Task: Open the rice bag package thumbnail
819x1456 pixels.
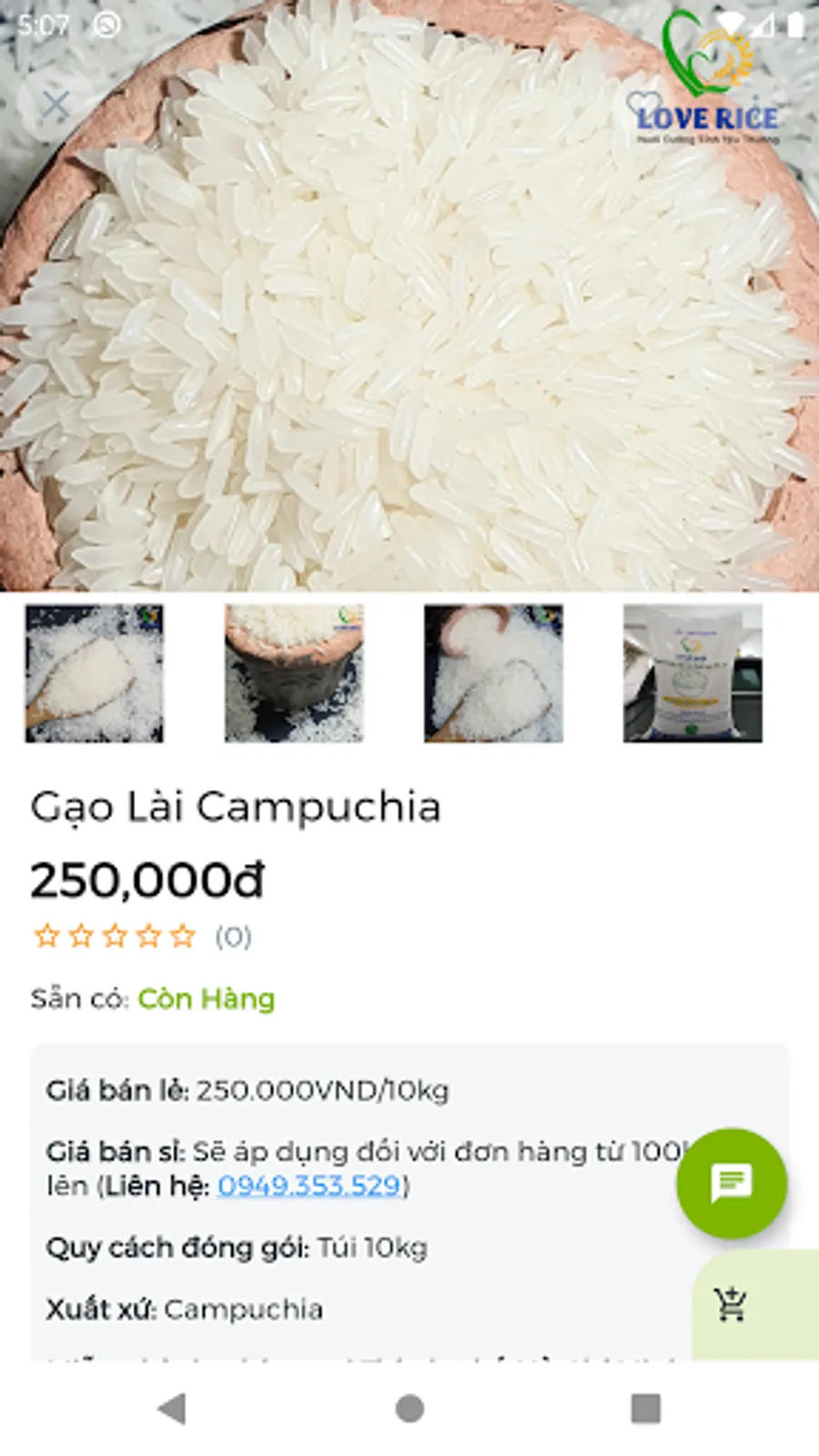Action: click(693, 673)
